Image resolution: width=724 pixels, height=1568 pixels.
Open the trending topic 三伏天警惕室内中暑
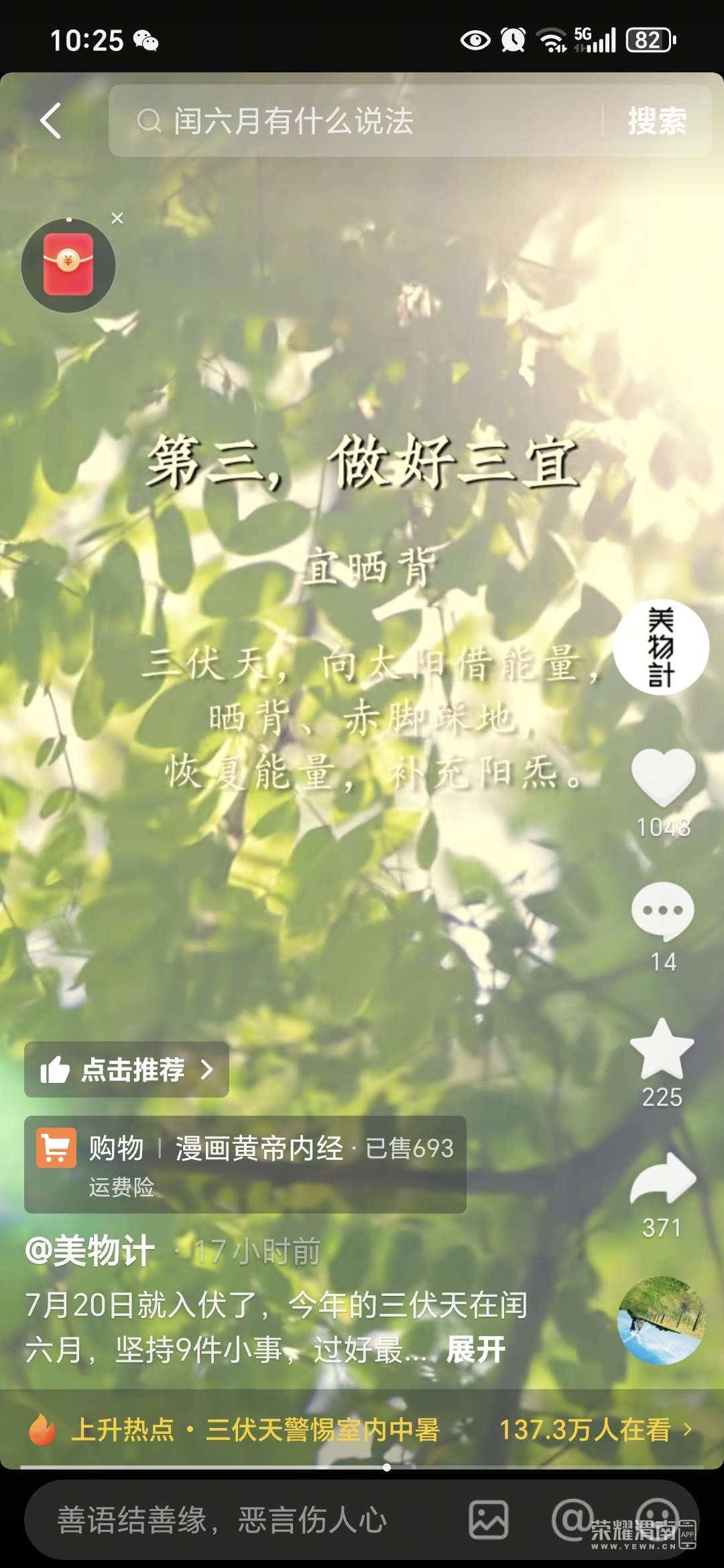pyautogui.click(x=322, y=1430)
